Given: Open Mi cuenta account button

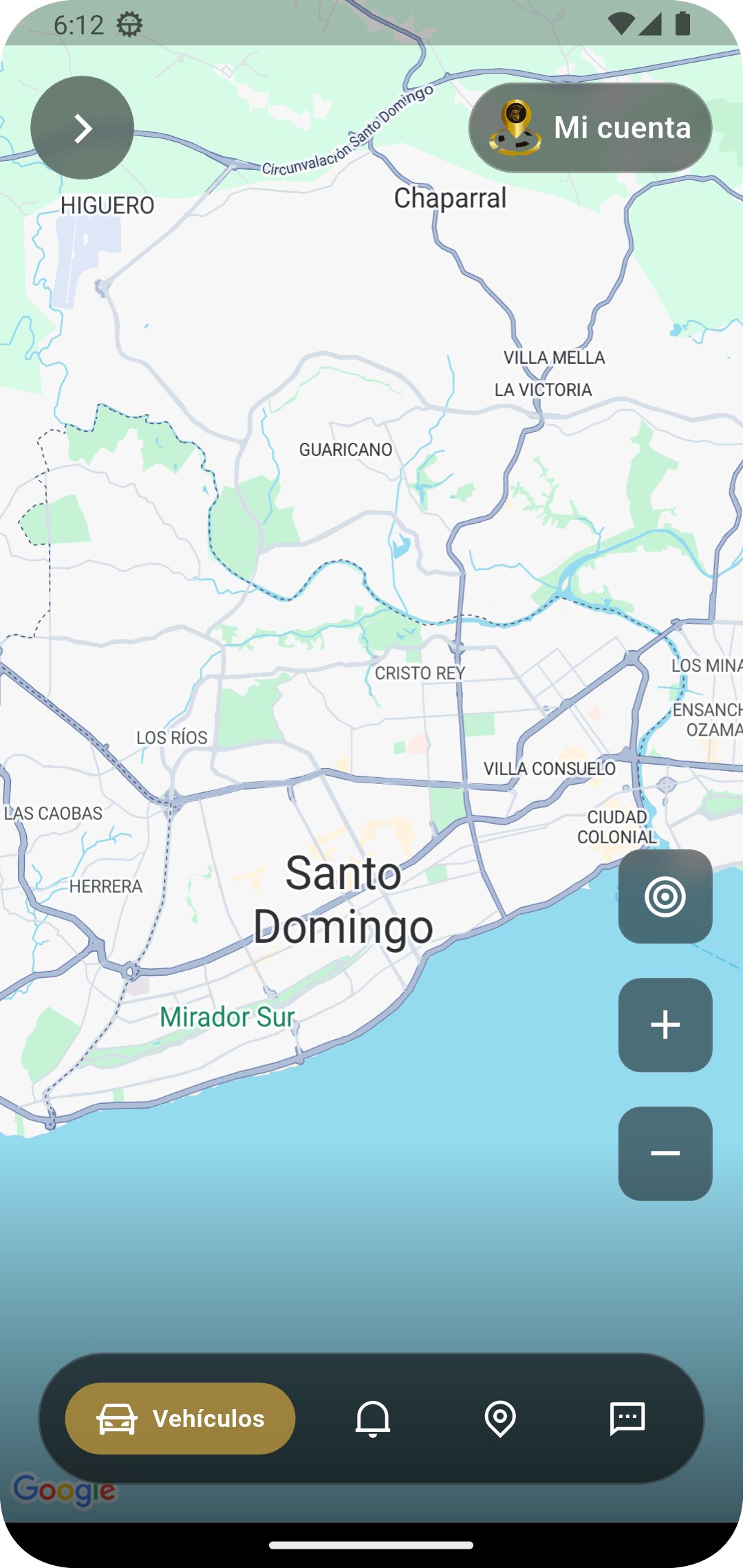Looking at the screenshot, I should pyautogui.click(x=590, y=128).
